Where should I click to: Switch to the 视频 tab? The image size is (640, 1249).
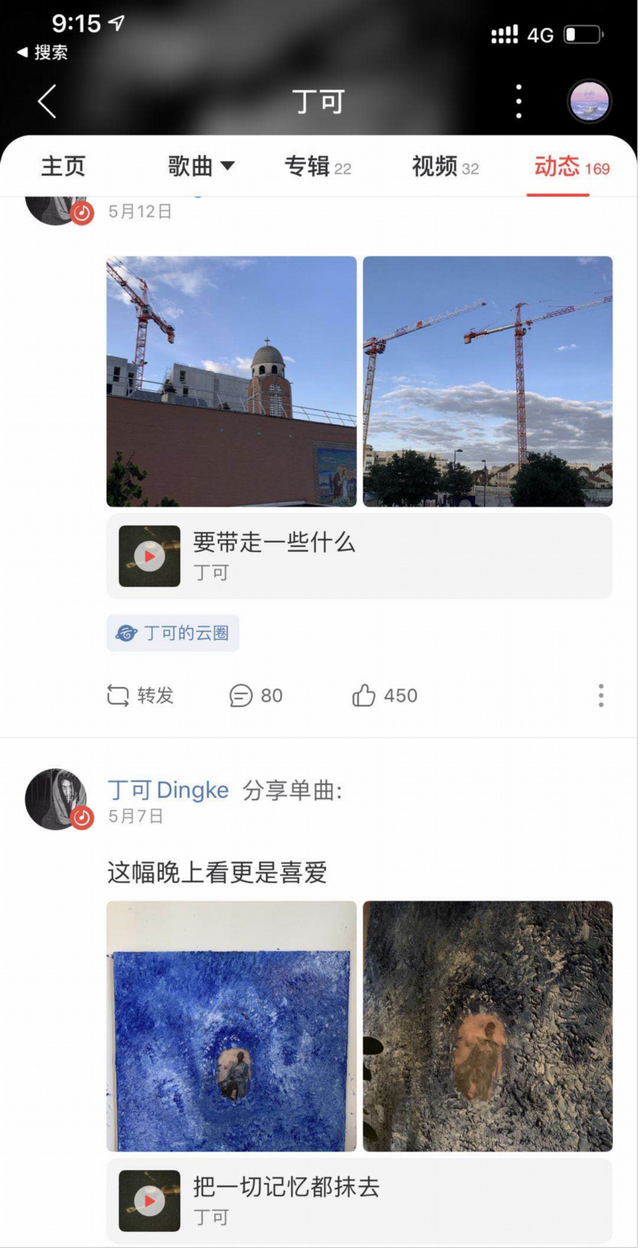tap(445, 167)
